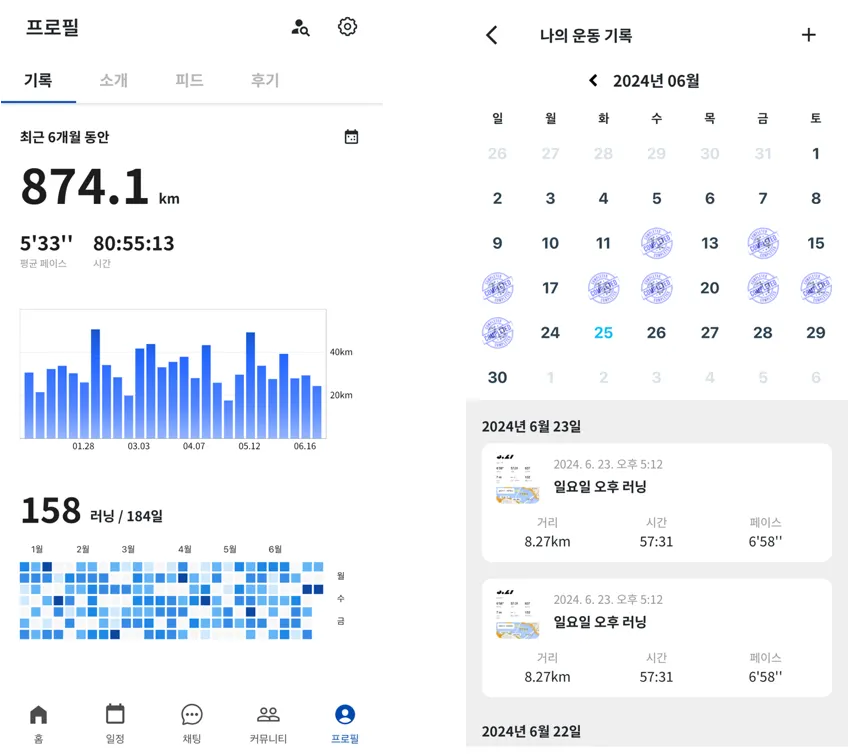Go back from 나의 운동 기록
The width and height of the screenshot is (848, 756).
(x=492, y=35)
